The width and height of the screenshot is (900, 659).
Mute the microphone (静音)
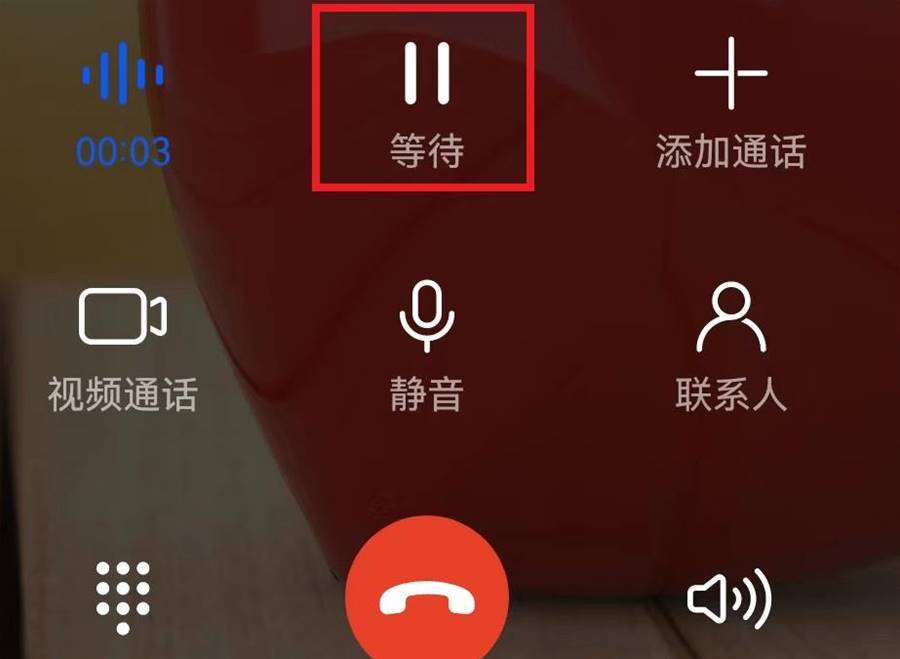click(427, 345)
